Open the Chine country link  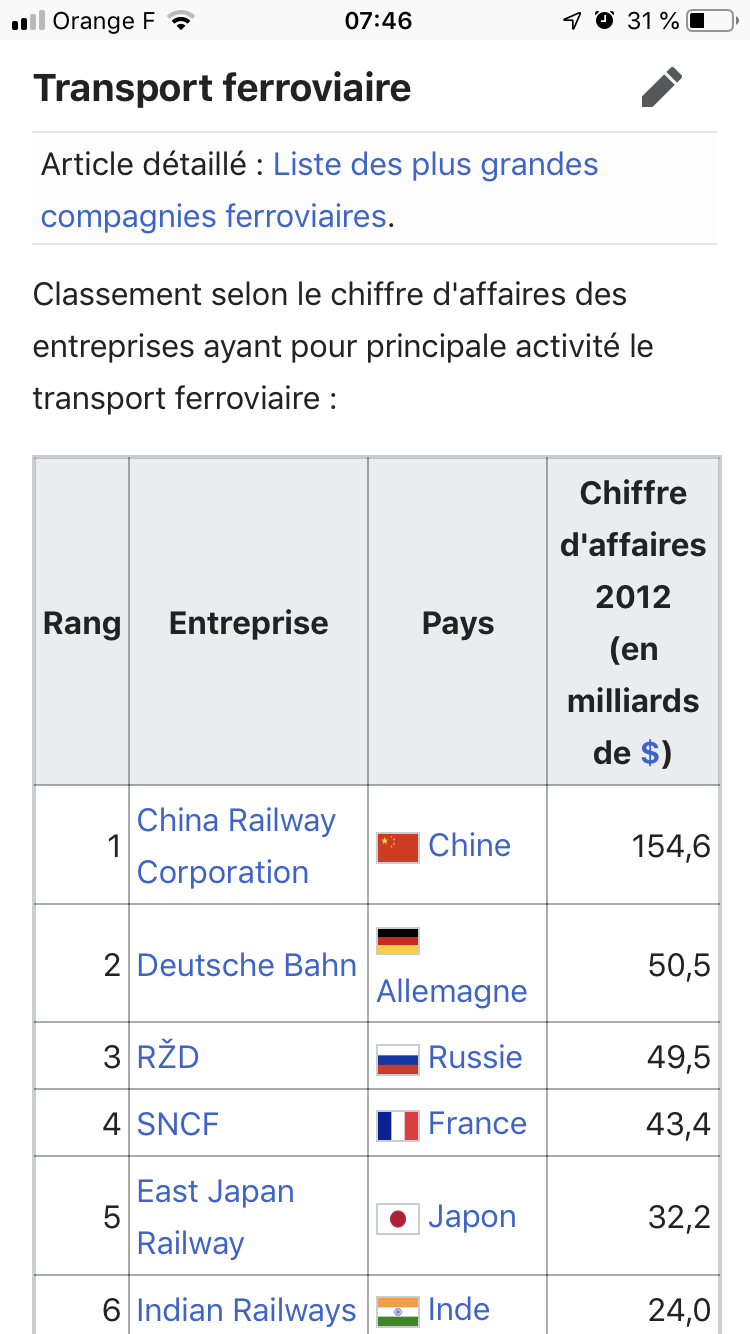pos(469,845)
